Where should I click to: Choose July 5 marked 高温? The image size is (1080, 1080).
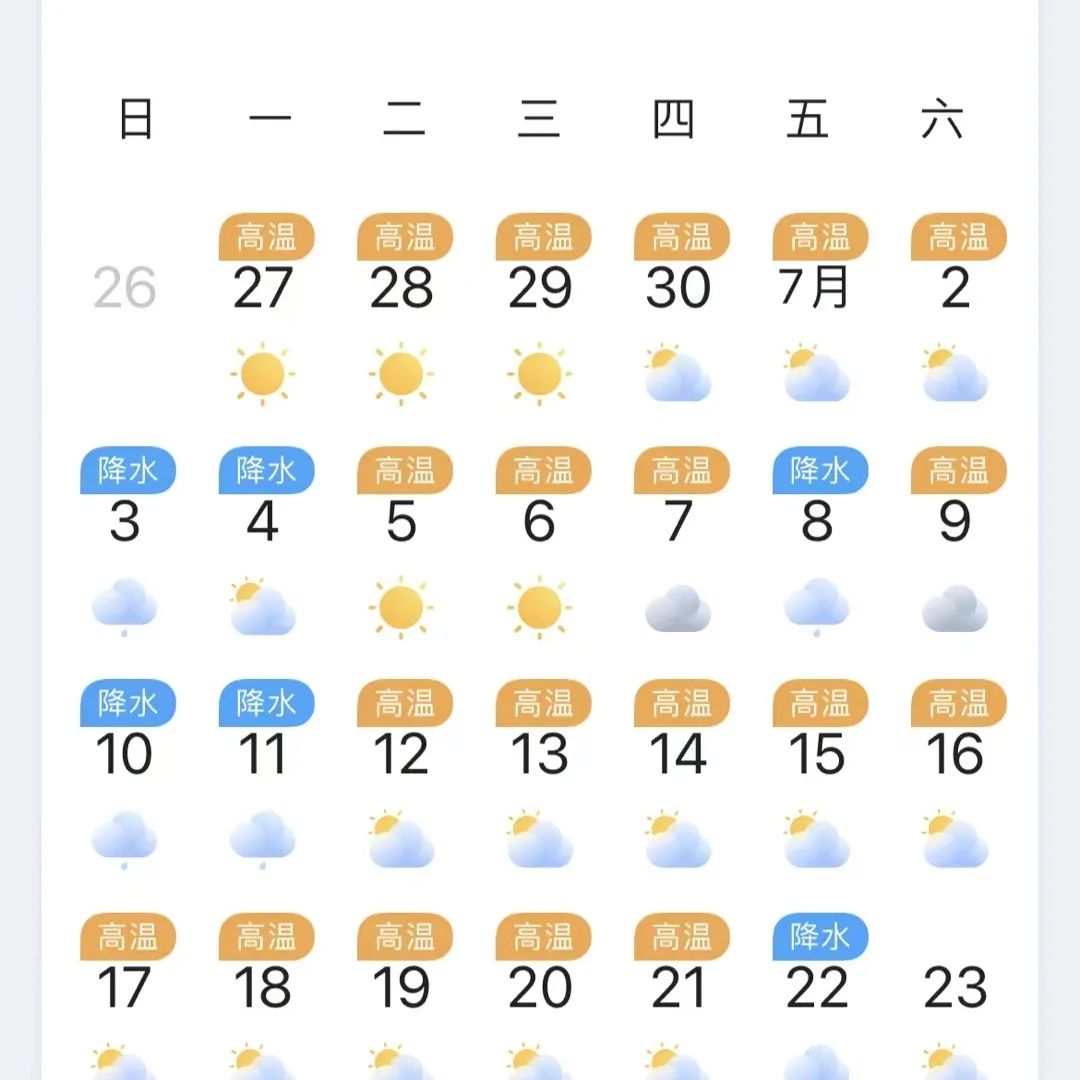(x=402, y=521)
